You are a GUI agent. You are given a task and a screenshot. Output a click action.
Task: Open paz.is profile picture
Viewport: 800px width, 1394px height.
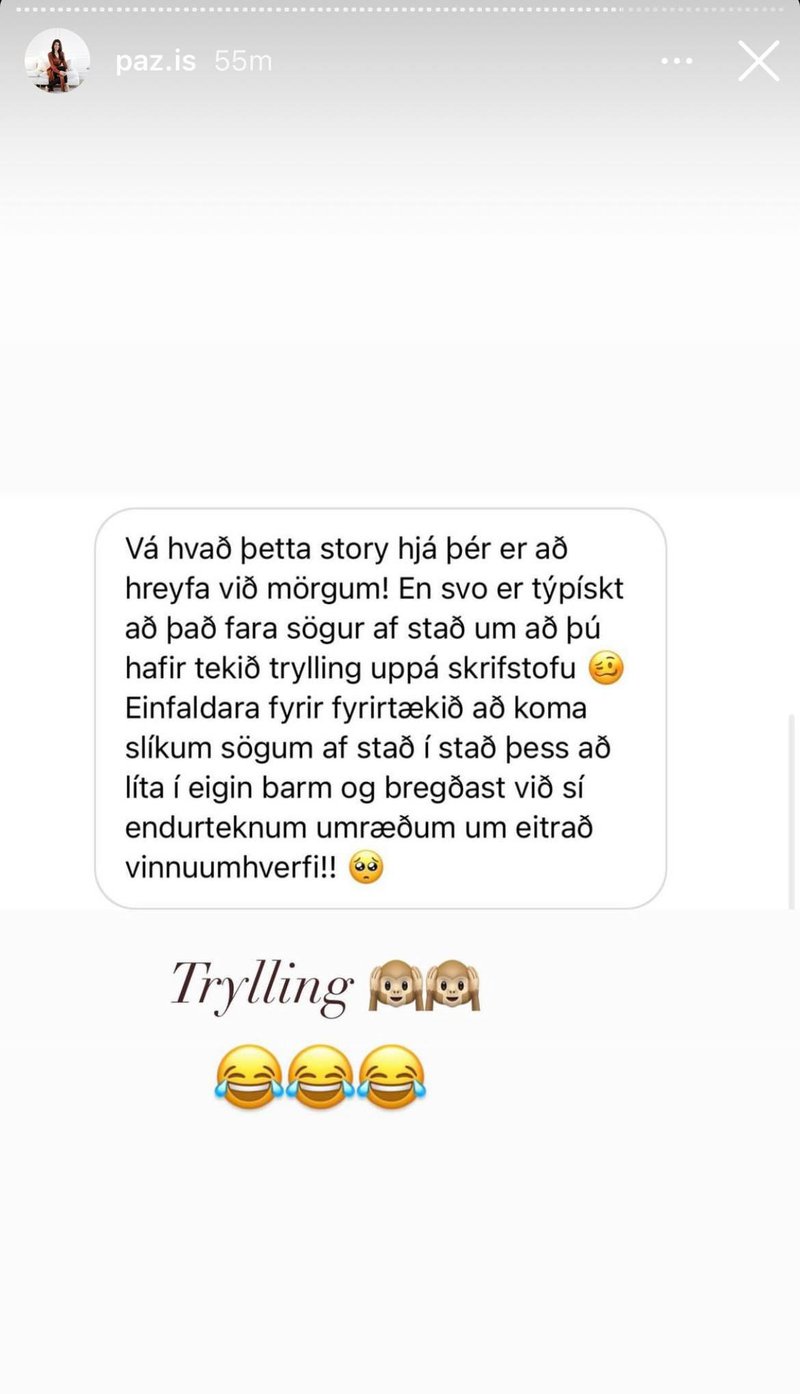tap(57, 62)
